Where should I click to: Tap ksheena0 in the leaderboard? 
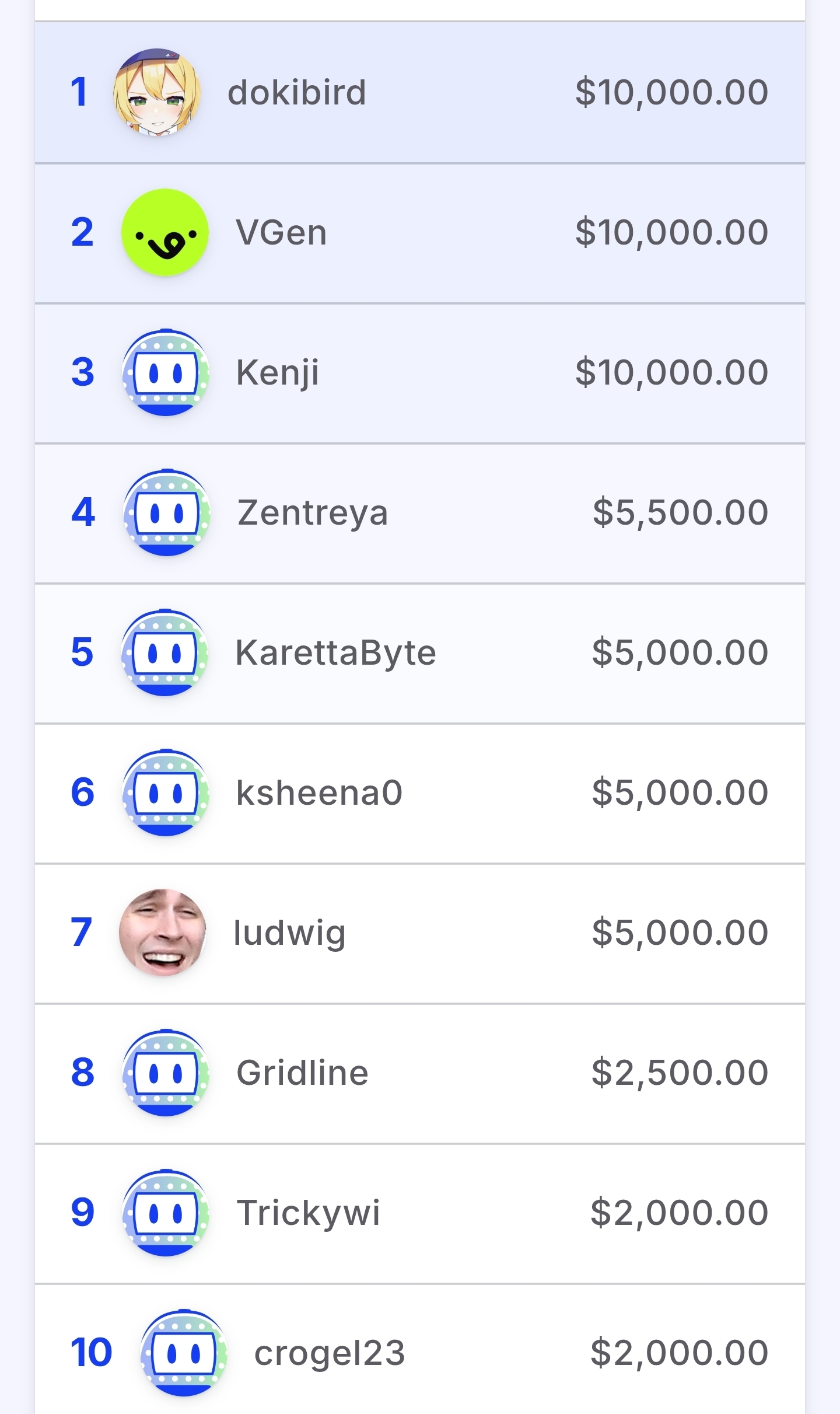tap(420, 793)
